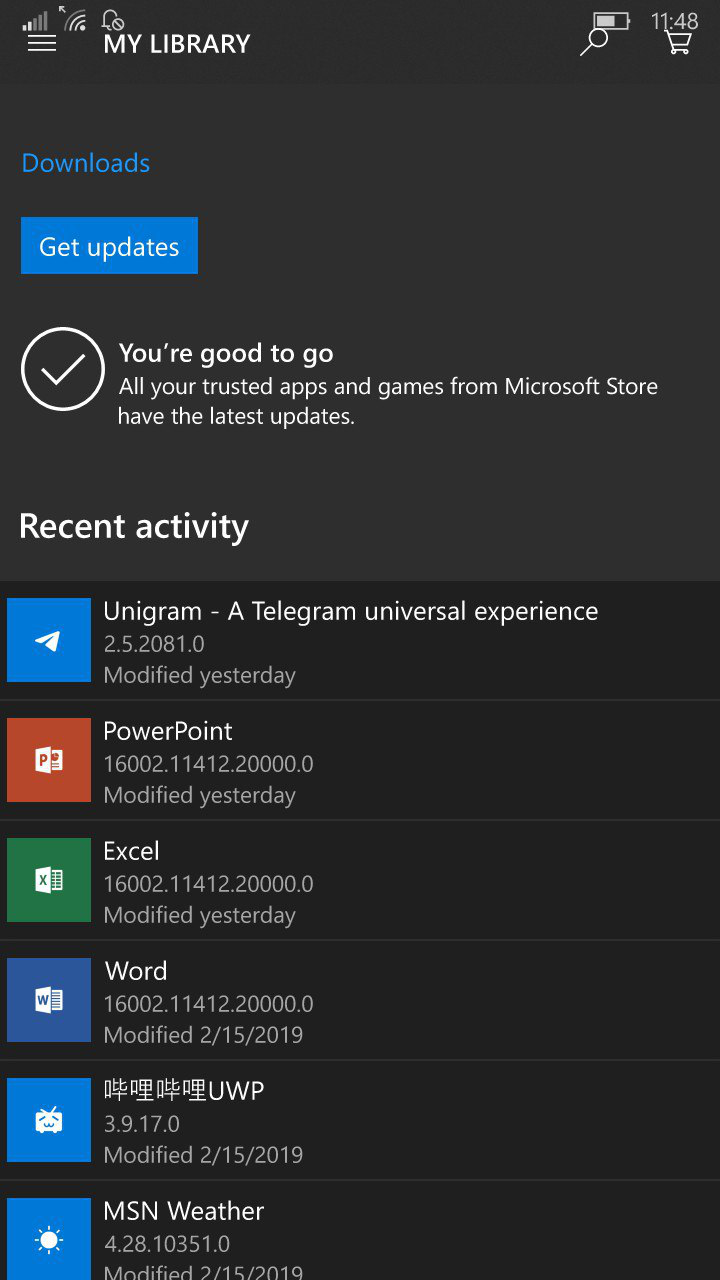Open the store search
Screen dimensions: 720x1280
click(594, 42)
